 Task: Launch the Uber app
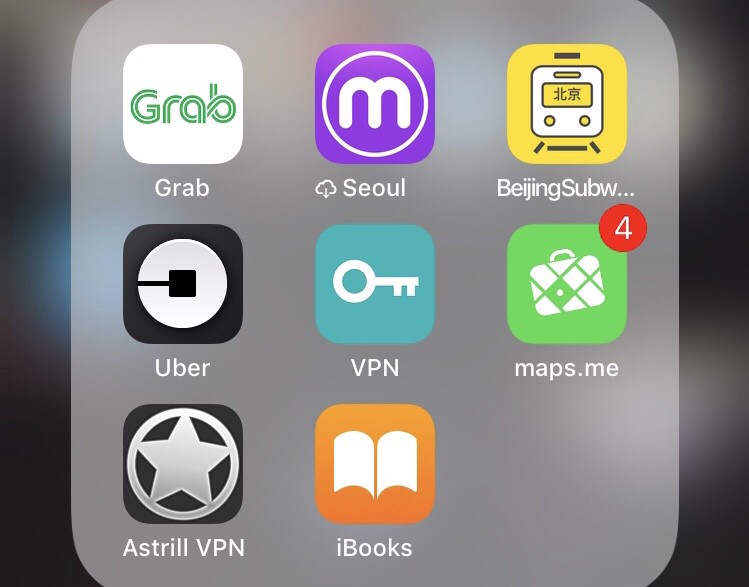click(183, 284)
